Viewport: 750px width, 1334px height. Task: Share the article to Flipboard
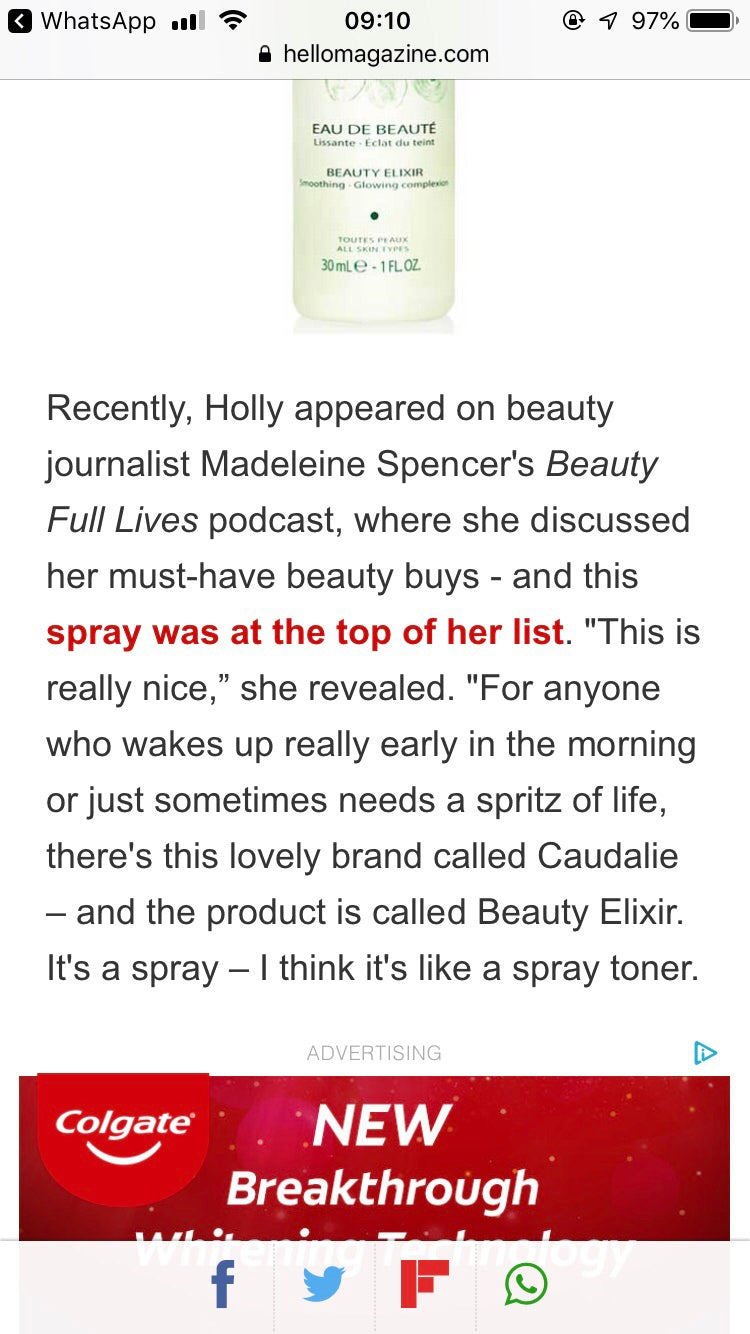pos(424,1284)
